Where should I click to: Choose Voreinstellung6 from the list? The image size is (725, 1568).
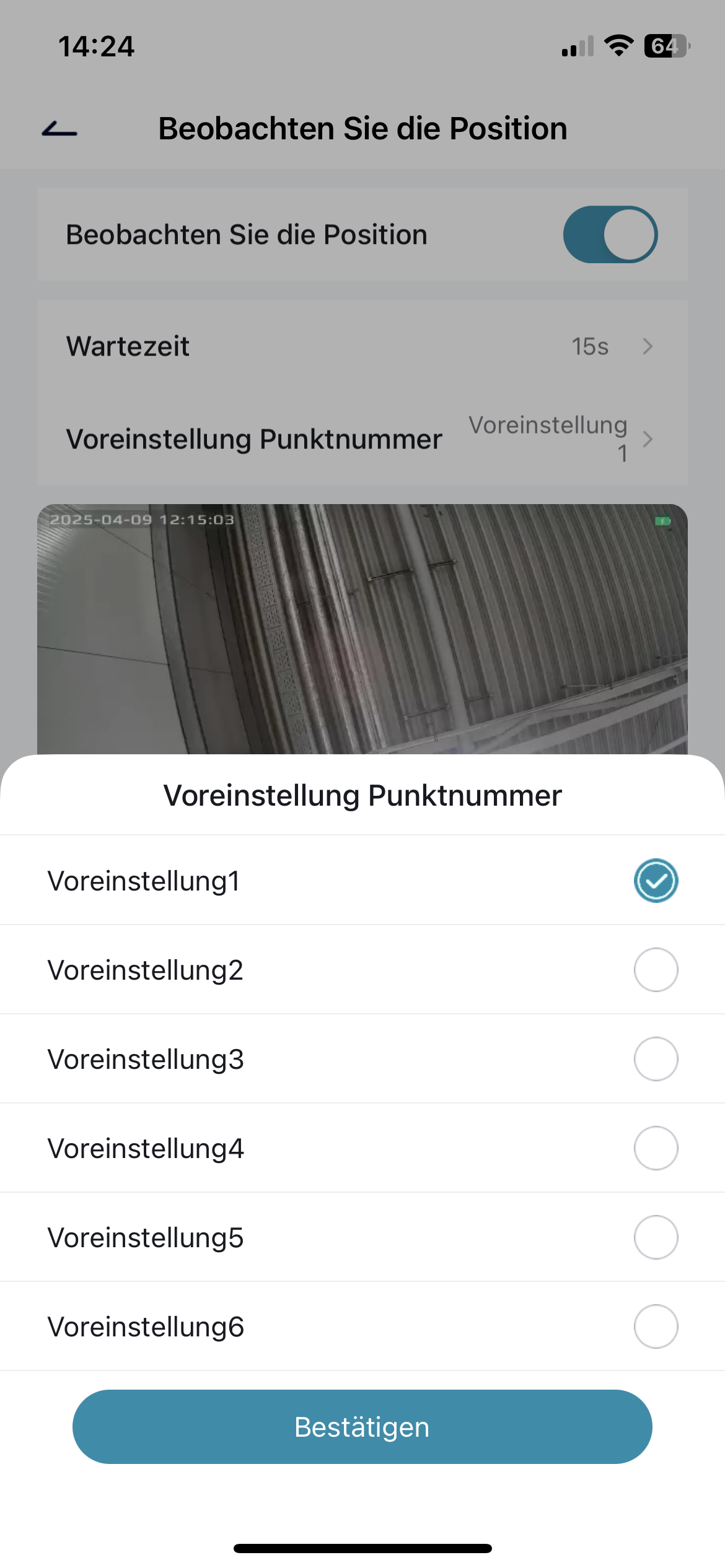click(656, 1326)
